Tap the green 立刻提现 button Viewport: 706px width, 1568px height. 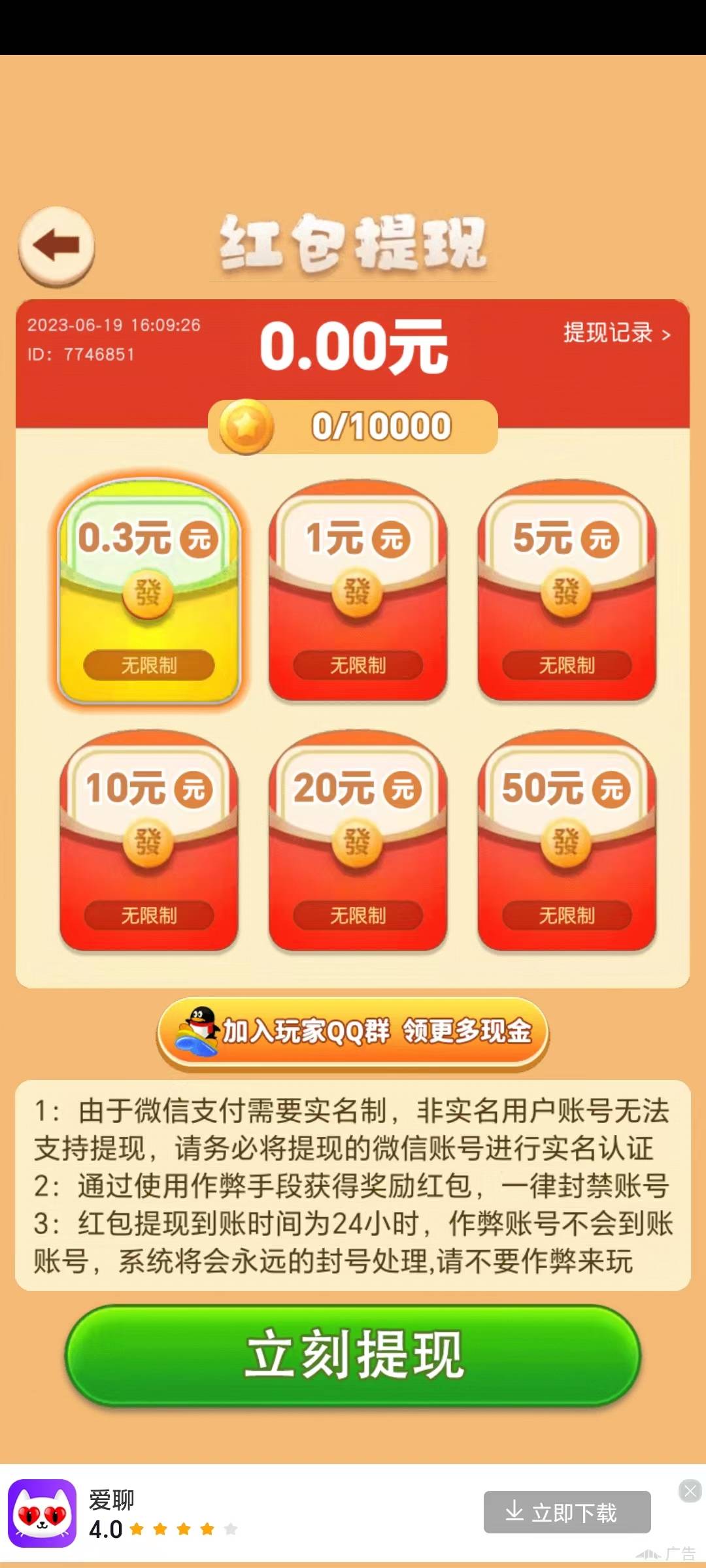[353, 1354]
